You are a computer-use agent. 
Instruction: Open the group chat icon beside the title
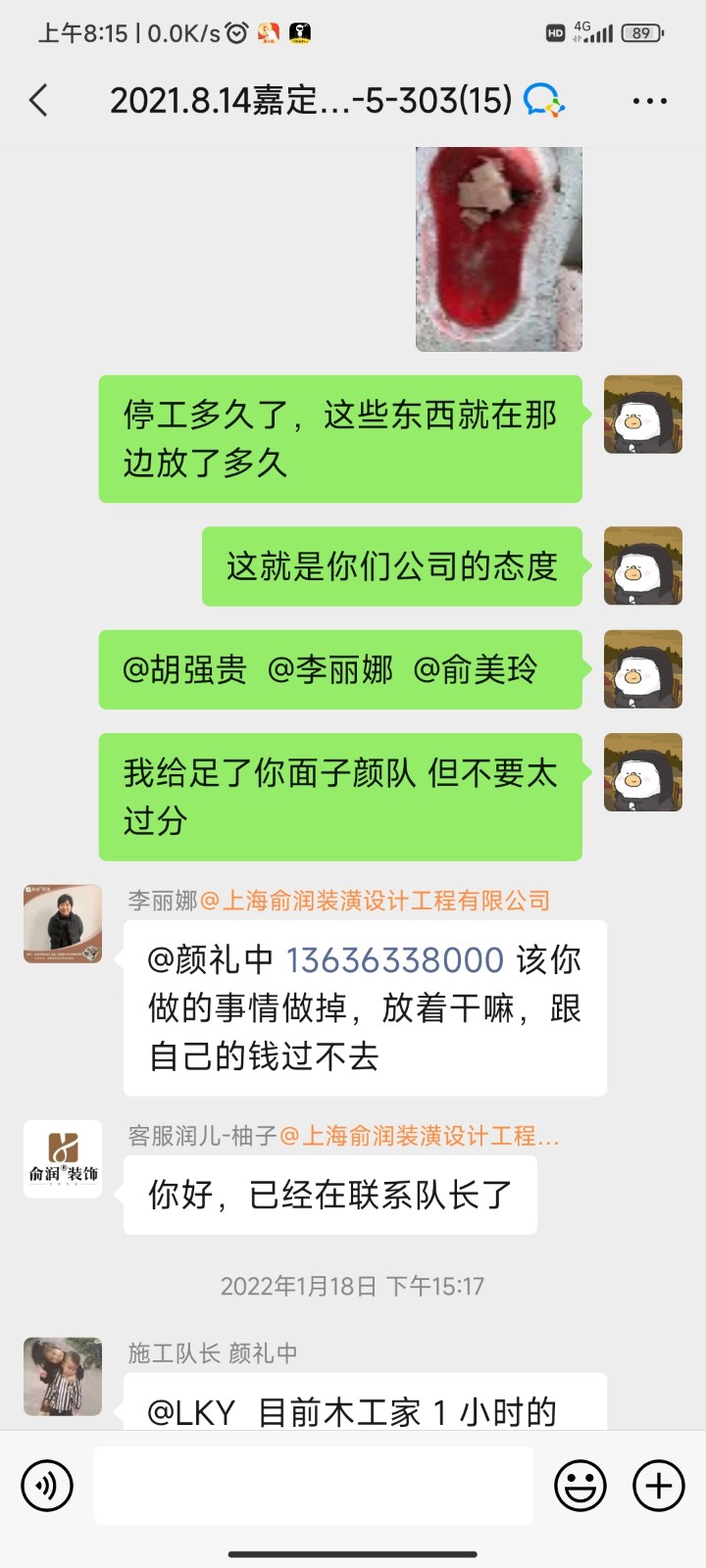click(544, 101)
